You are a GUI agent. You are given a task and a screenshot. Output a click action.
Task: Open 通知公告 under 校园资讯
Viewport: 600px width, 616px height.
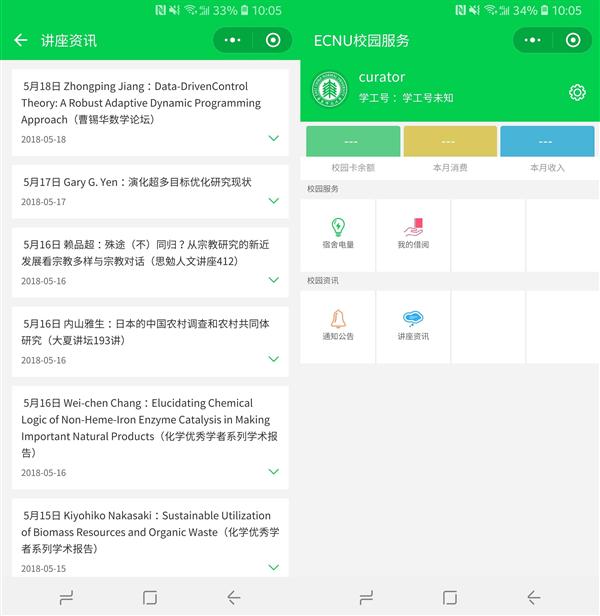pos(338,326)
